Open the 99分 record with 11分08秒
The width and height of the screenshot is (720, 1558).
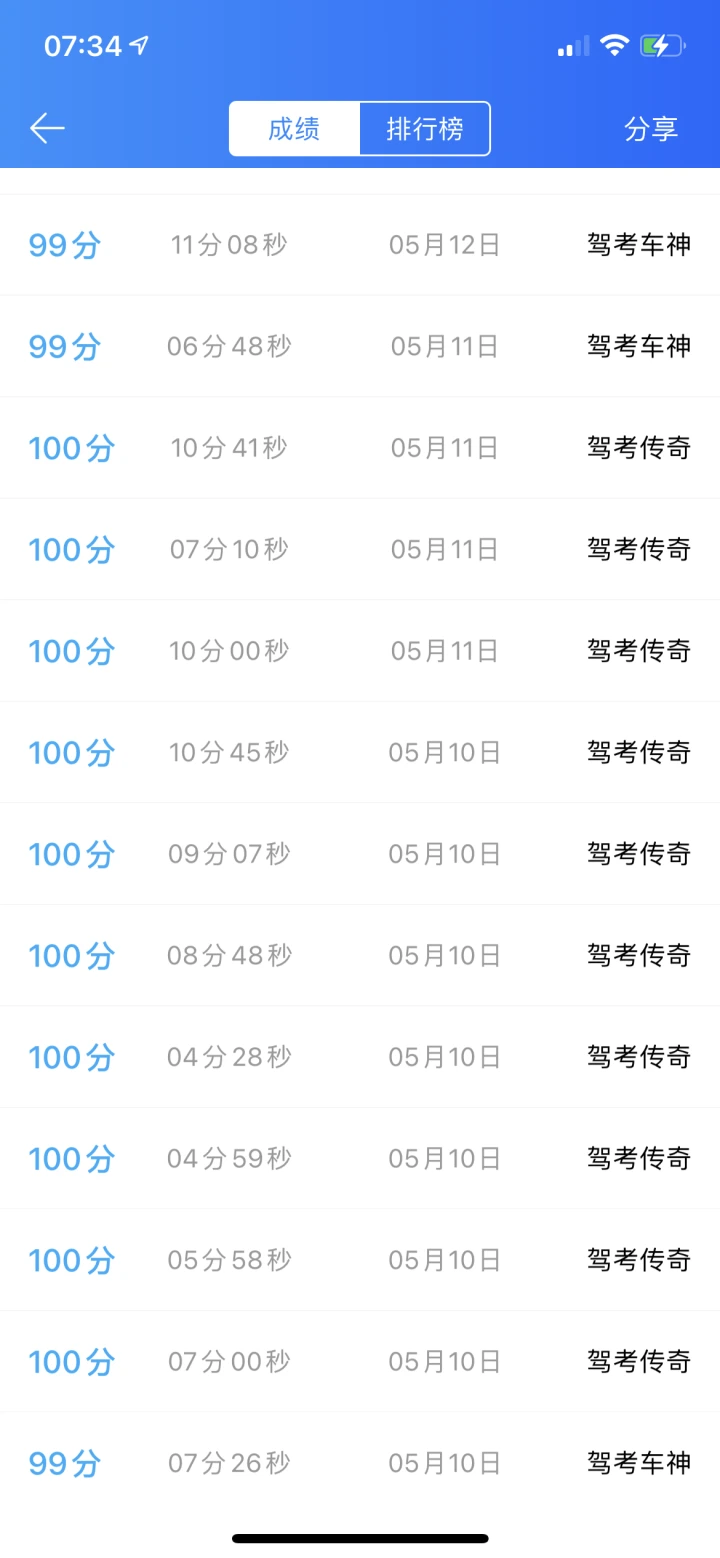coord(360,245)
